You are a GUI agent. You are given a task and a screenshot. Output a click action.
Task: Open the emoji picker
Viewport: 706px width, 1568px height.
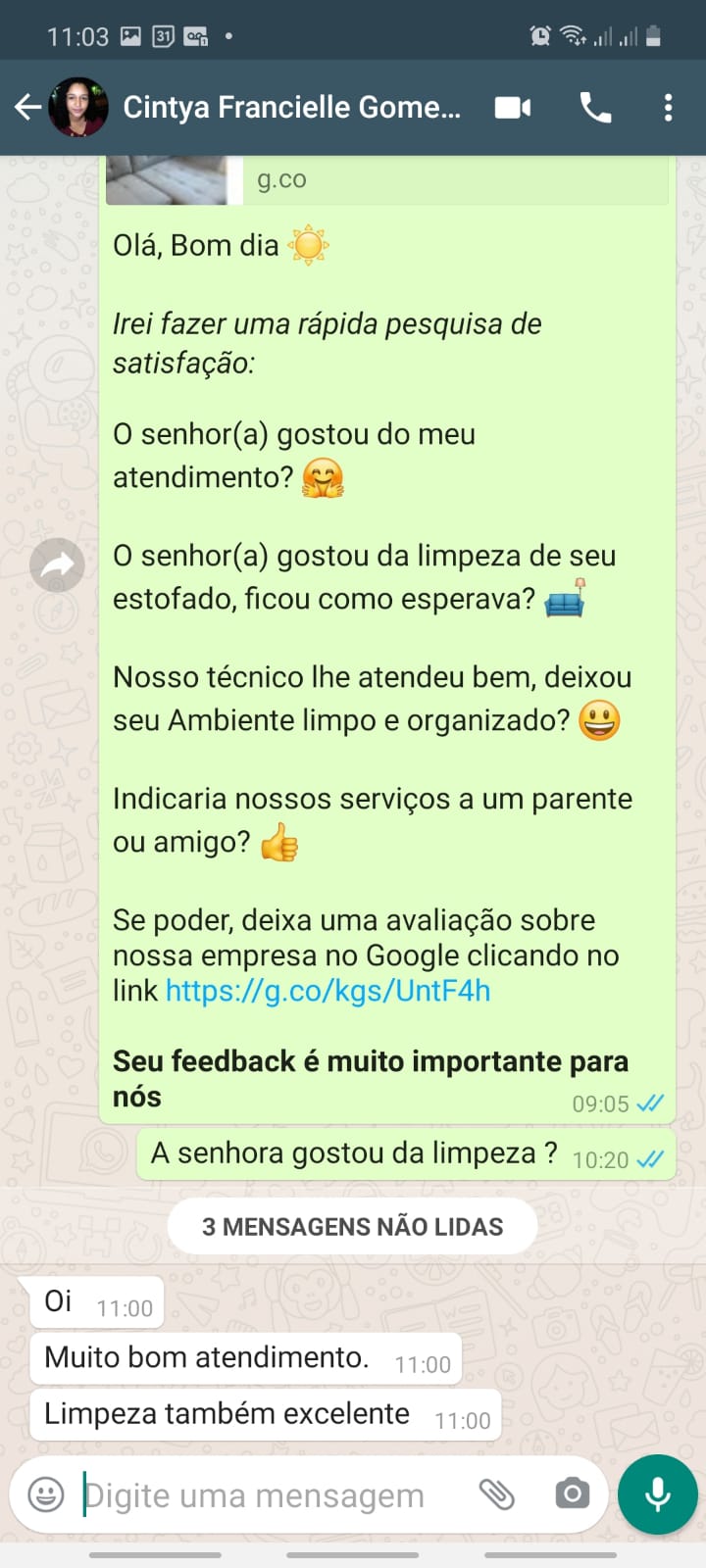pyautogui.click(x=46, y=1494)
